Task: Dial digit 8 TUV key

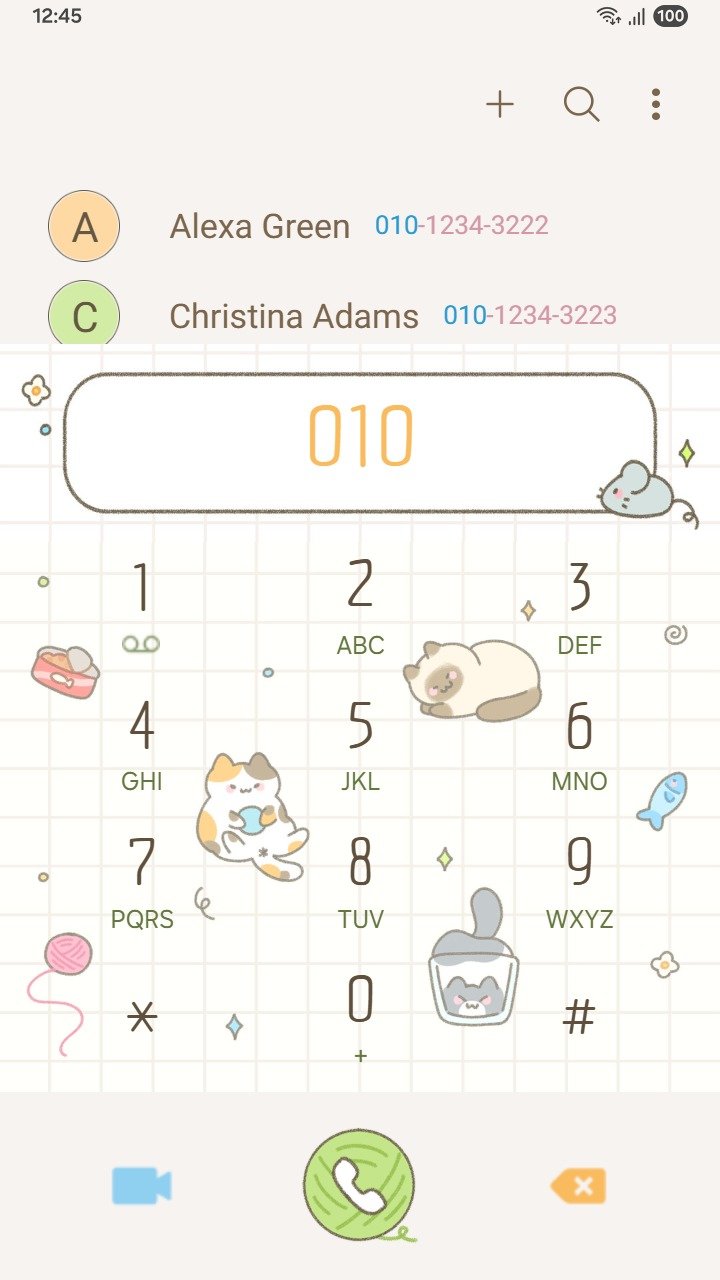Action: coord(360,881)
